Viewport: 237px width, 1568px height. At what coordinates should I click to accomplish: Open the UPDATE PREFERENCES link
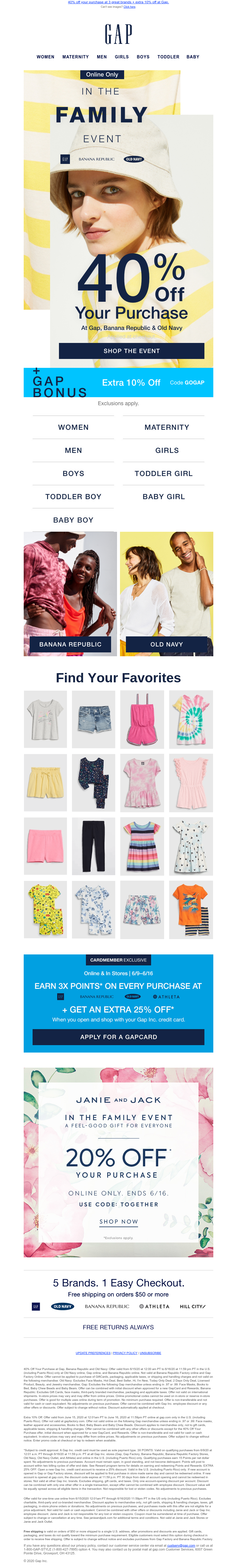tap(93, 1353)
